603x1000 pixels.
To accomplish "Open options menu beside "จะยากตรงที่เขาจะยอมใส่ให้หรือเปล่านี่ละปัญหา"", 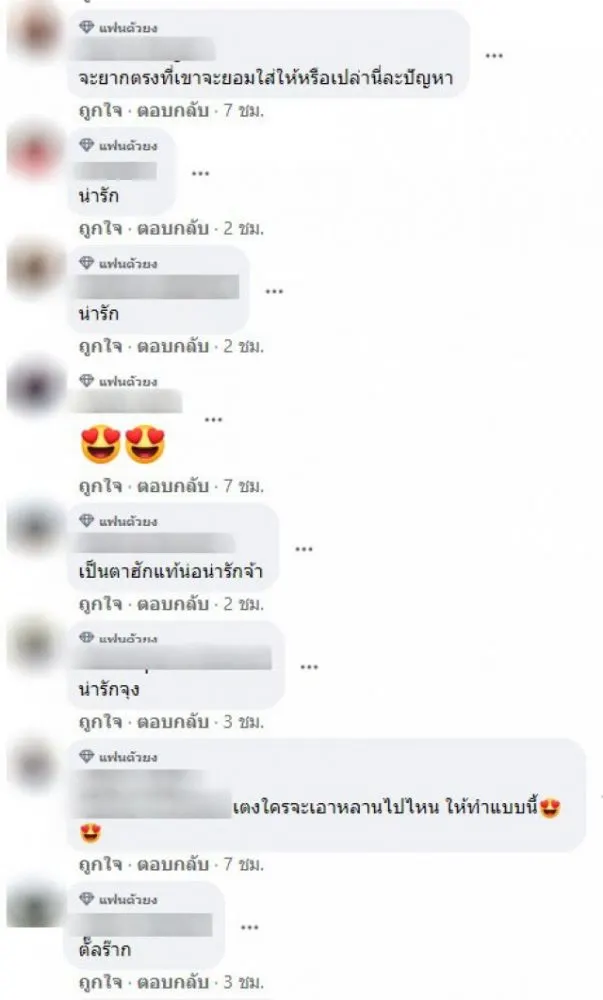I will 494,54.
